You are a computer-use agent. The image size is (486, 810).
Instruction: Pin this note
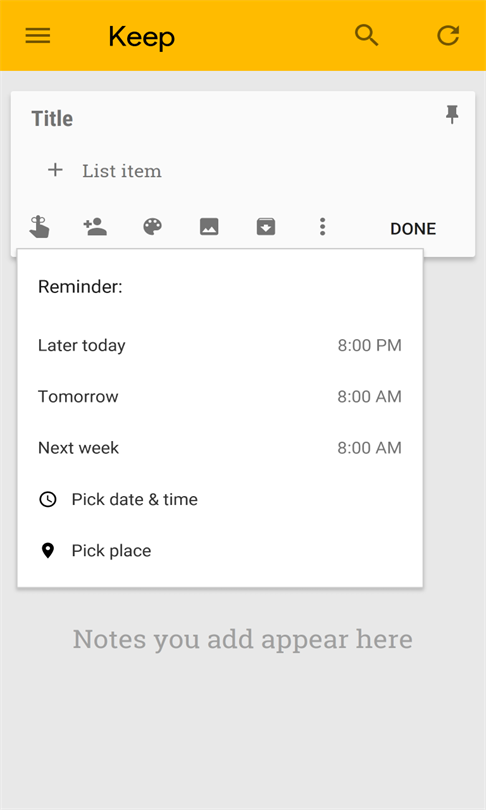(452, 114)
